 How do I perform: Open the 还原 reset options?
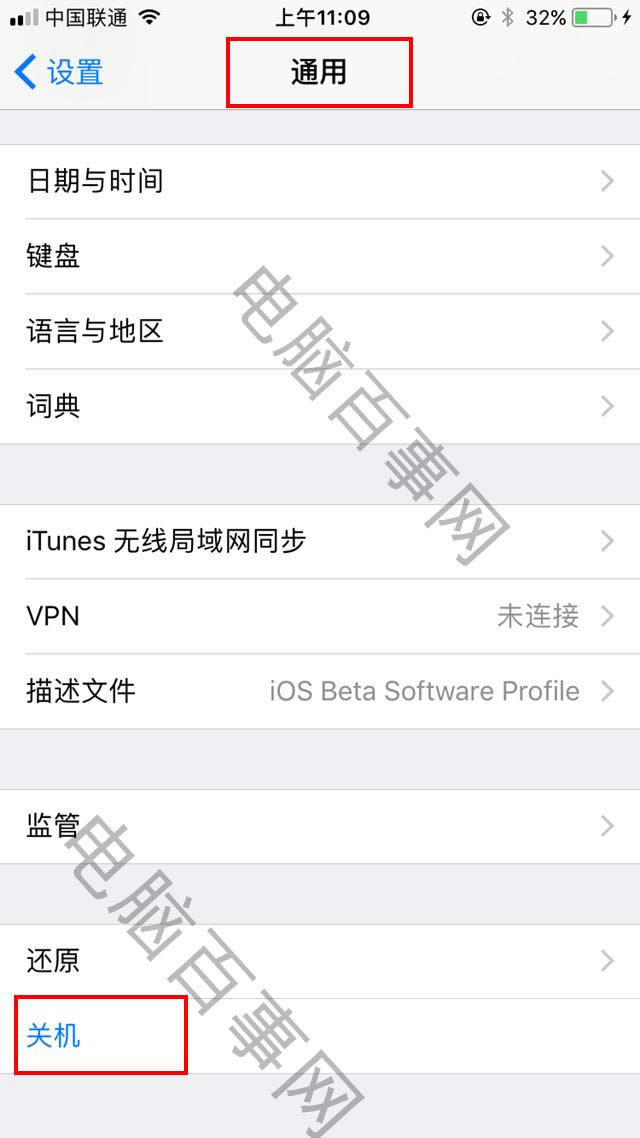(320, 961)
